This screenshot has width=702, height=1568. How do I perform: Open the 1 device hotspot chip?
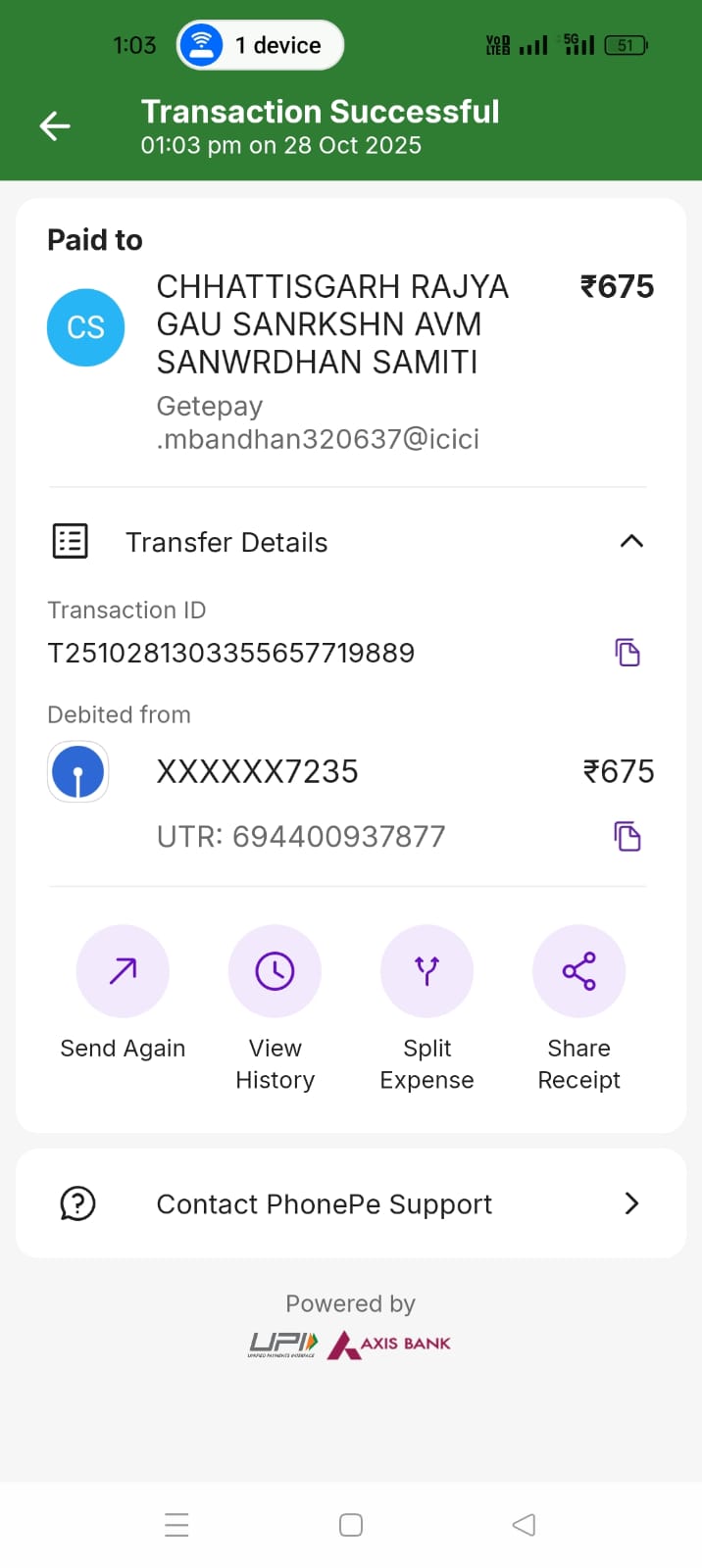pyautogui.click(x=260, y=45)
